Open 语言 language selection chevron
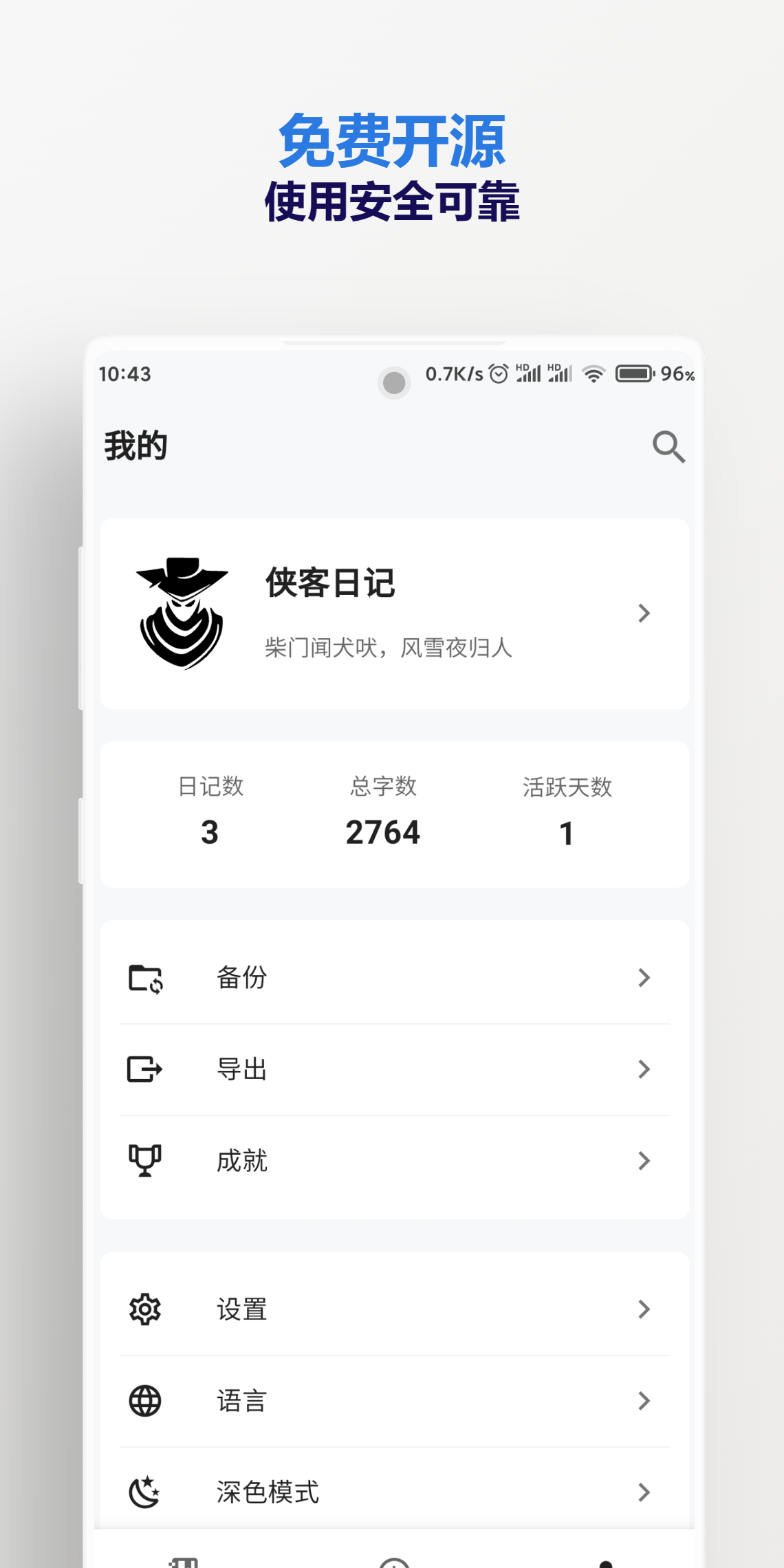 click(x=644, y=1401)
